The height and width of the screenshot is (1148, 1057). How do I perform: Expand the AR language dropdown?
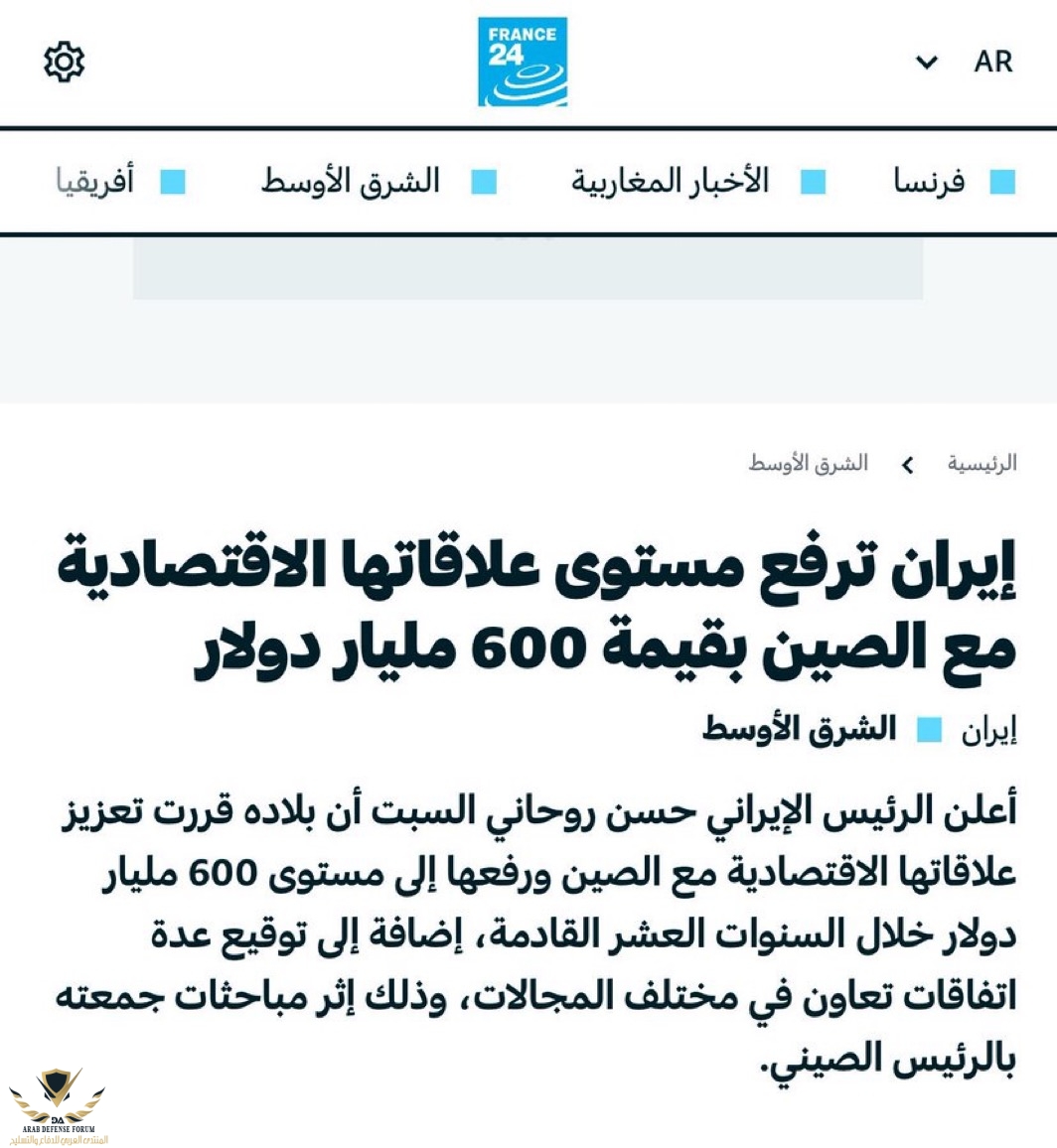click(x=964, y=63)
